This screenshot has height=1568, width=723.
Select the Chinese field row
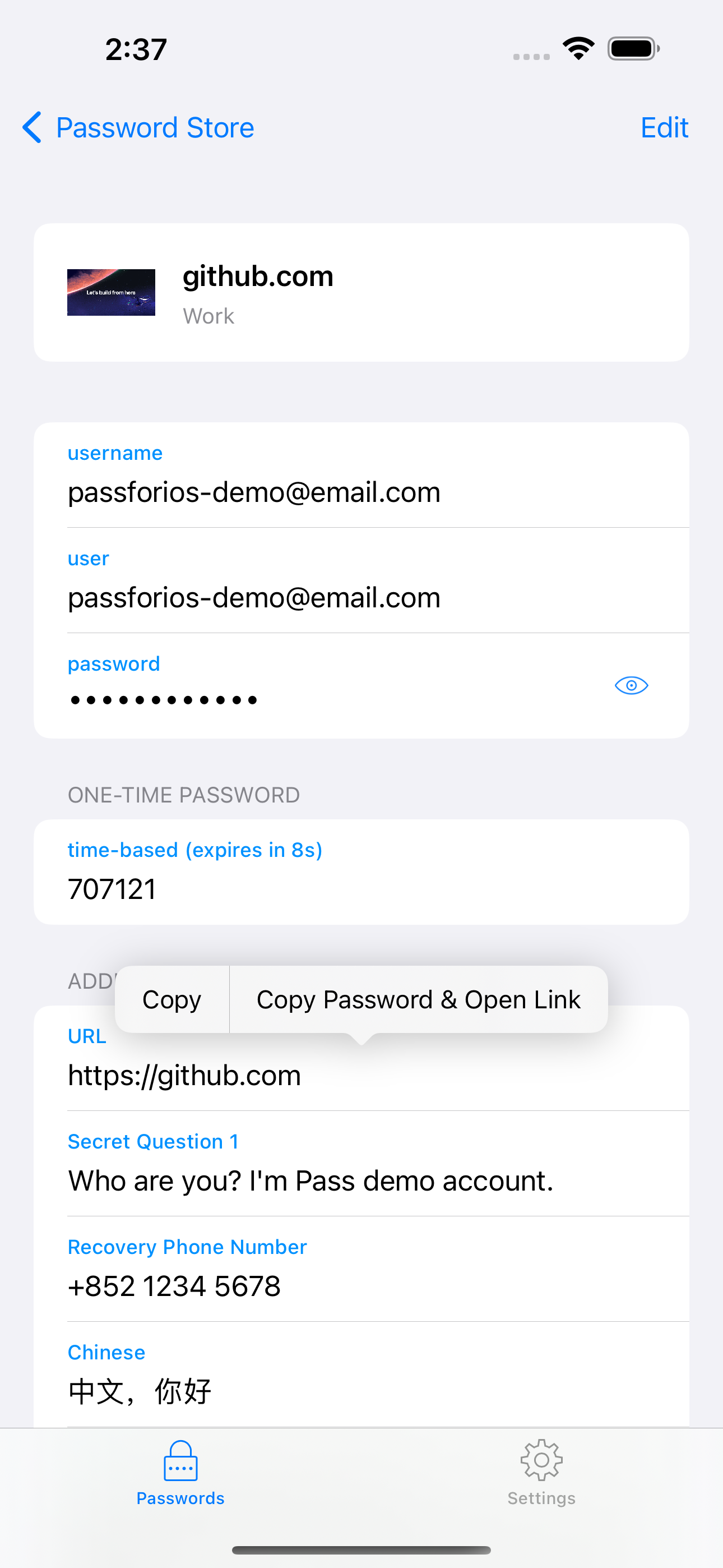click(361, 1375)
